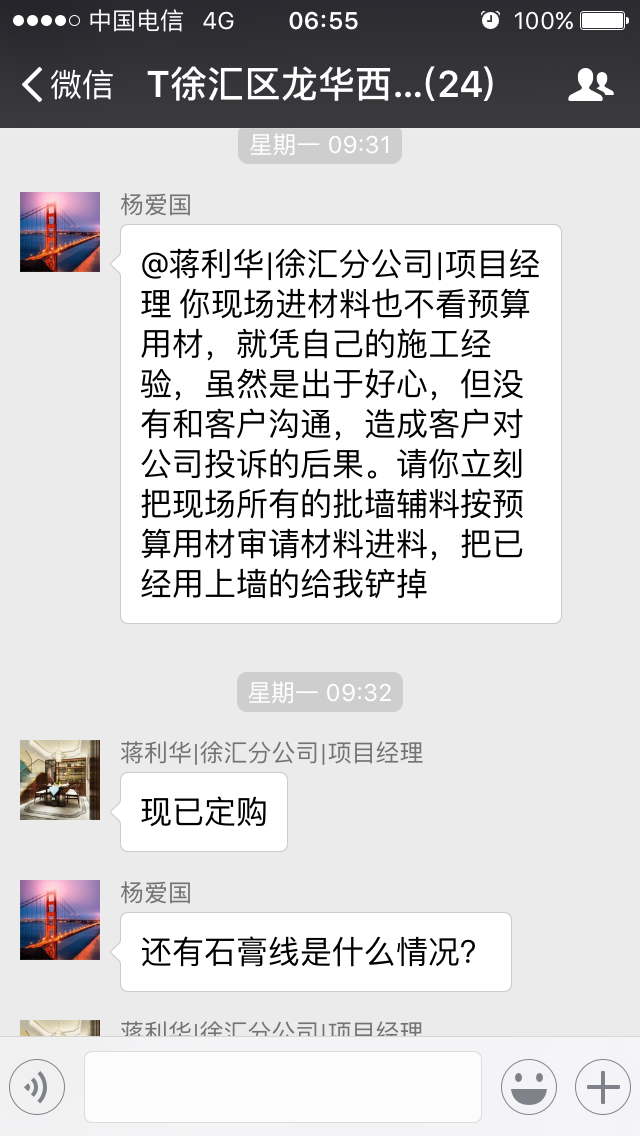The width and height of the screenshot is (640, 1136).
Task: Open 蒋利华's avatar next to 现已定购
Action: pyautogui.click(x=60, y=780)
